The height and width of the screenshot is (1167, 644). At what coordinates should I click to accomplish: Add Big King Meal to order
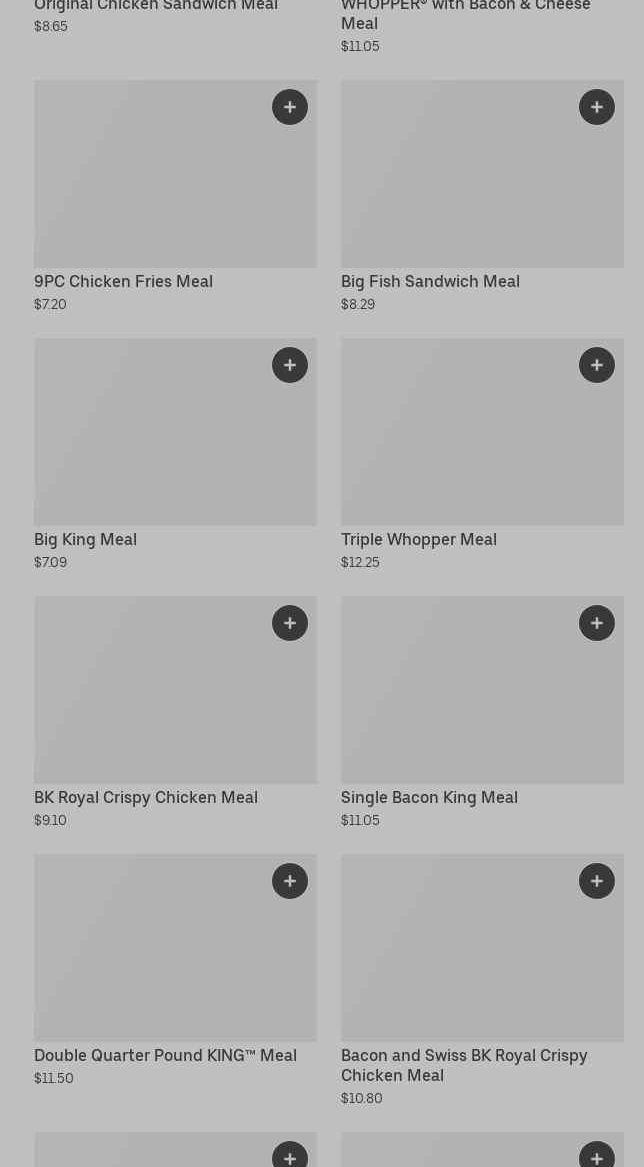click(290, 365)
